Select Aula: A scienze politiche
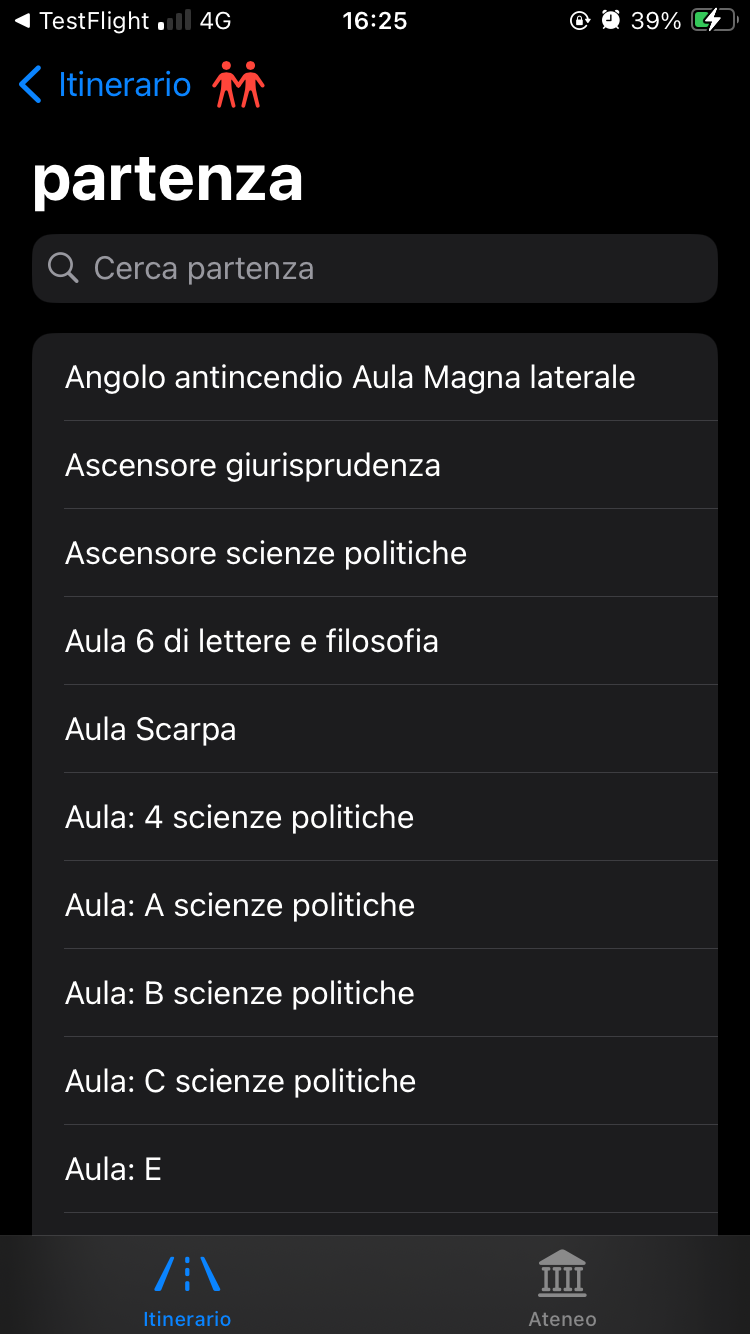 click(x=375, y=905)
